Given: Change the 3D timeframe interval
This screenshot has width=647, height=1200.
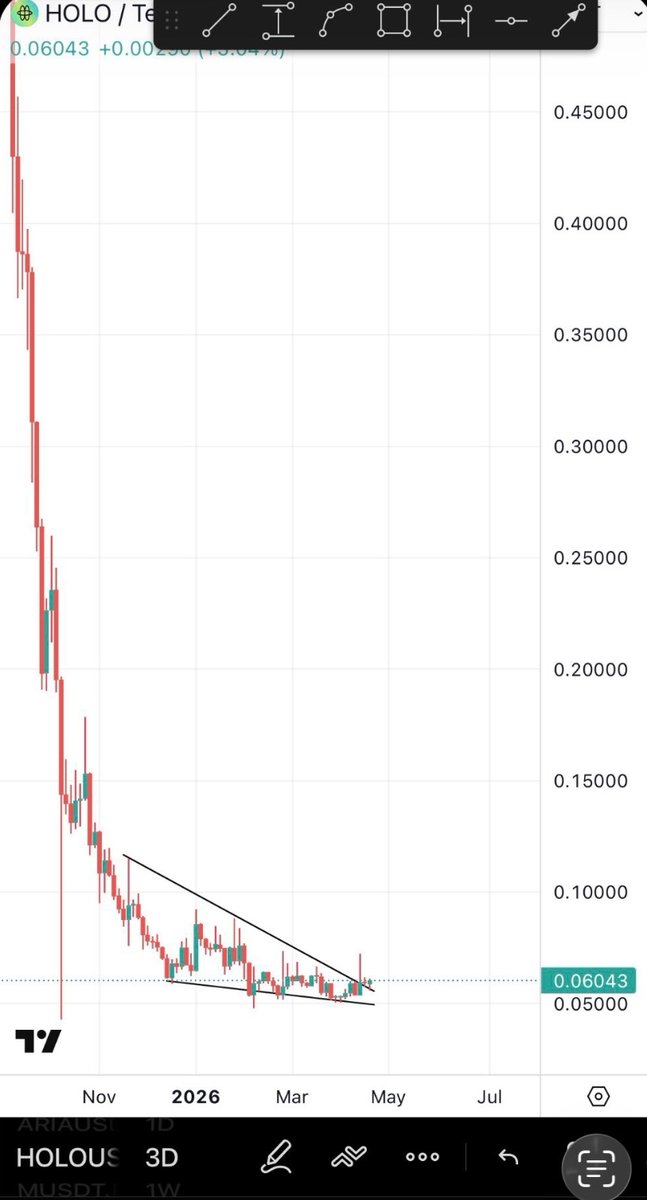Looking at the screenshot, I should click(161, 1158).
